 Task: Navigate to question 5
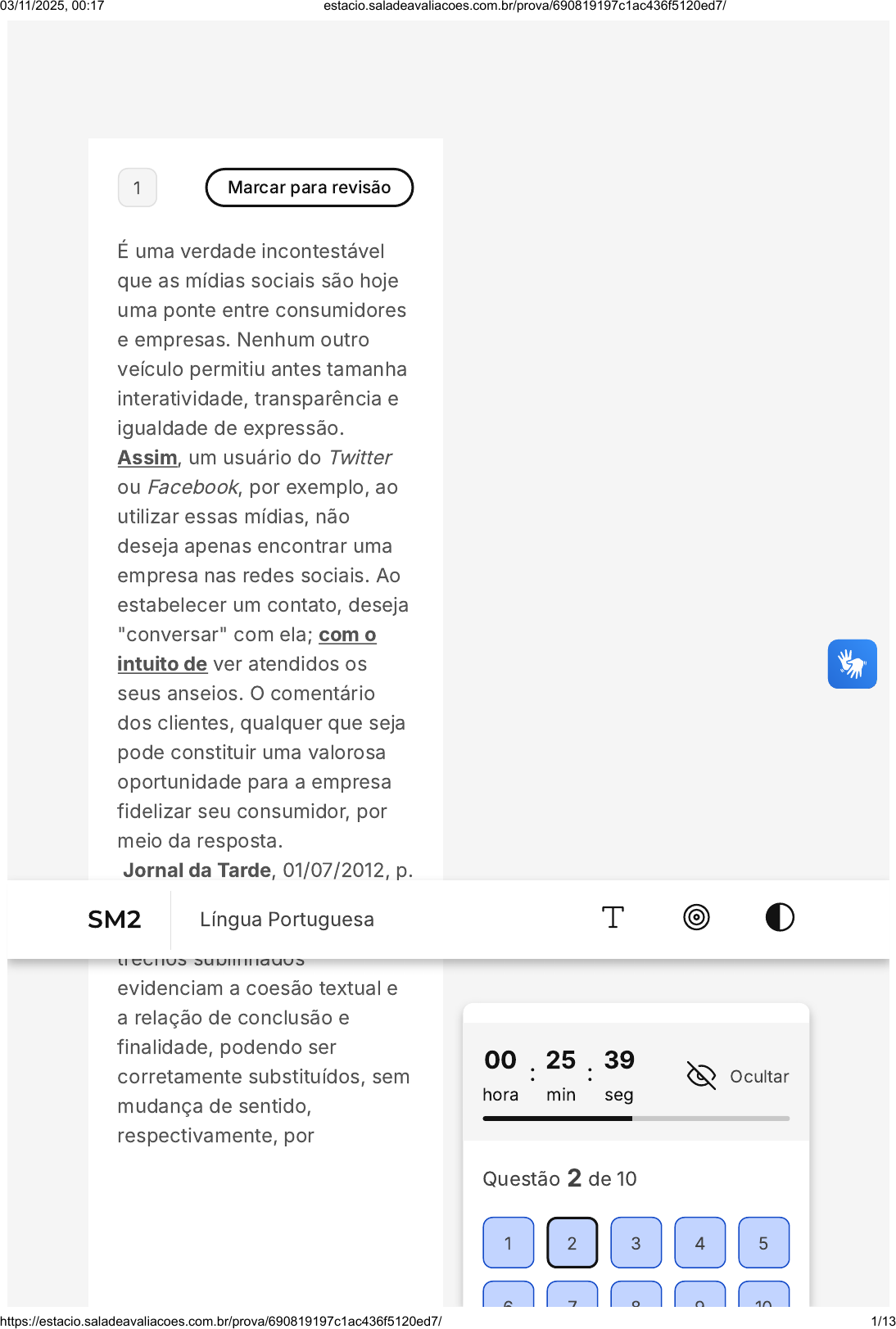pyautogui.click(x=763, y=1243)
